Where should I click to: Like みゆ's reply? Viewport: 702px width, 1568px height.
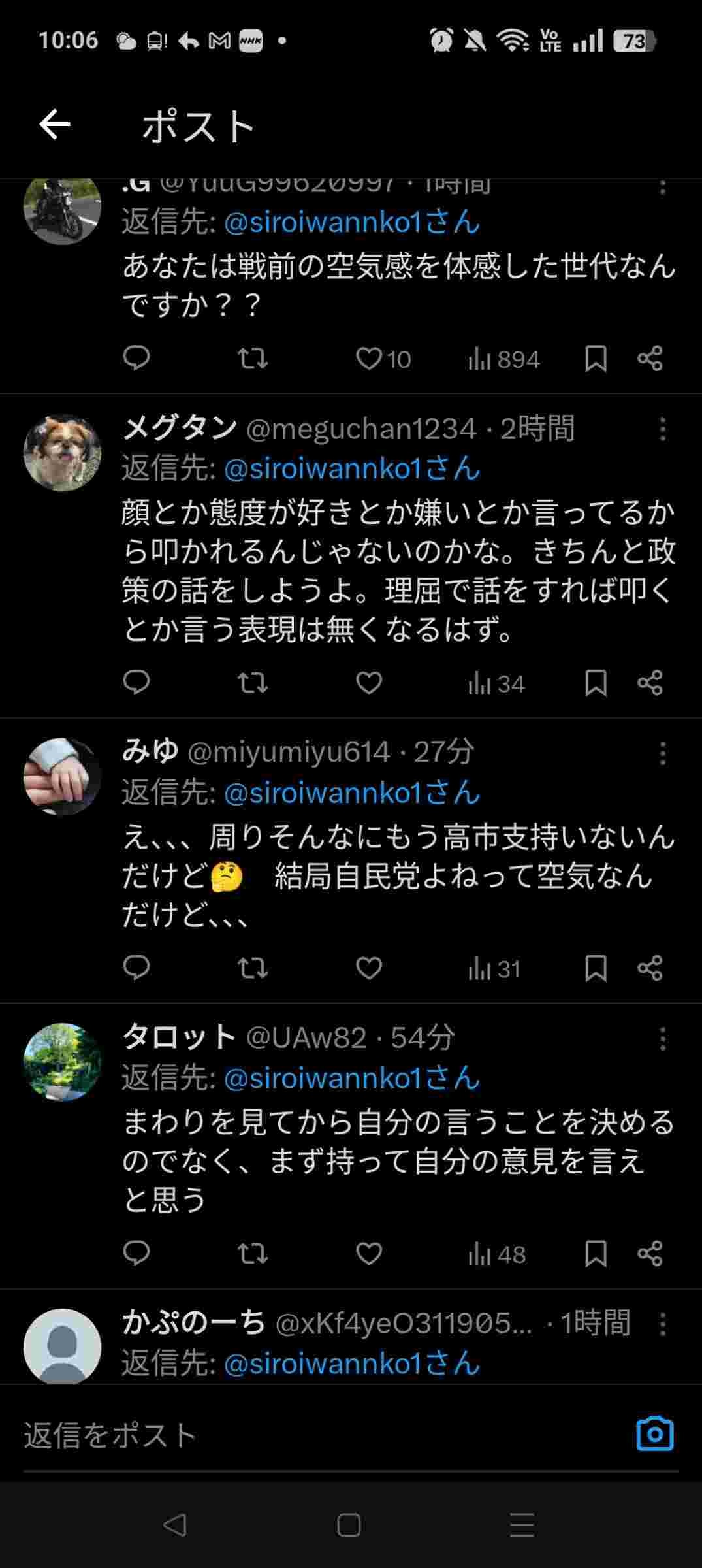[369, 968]
